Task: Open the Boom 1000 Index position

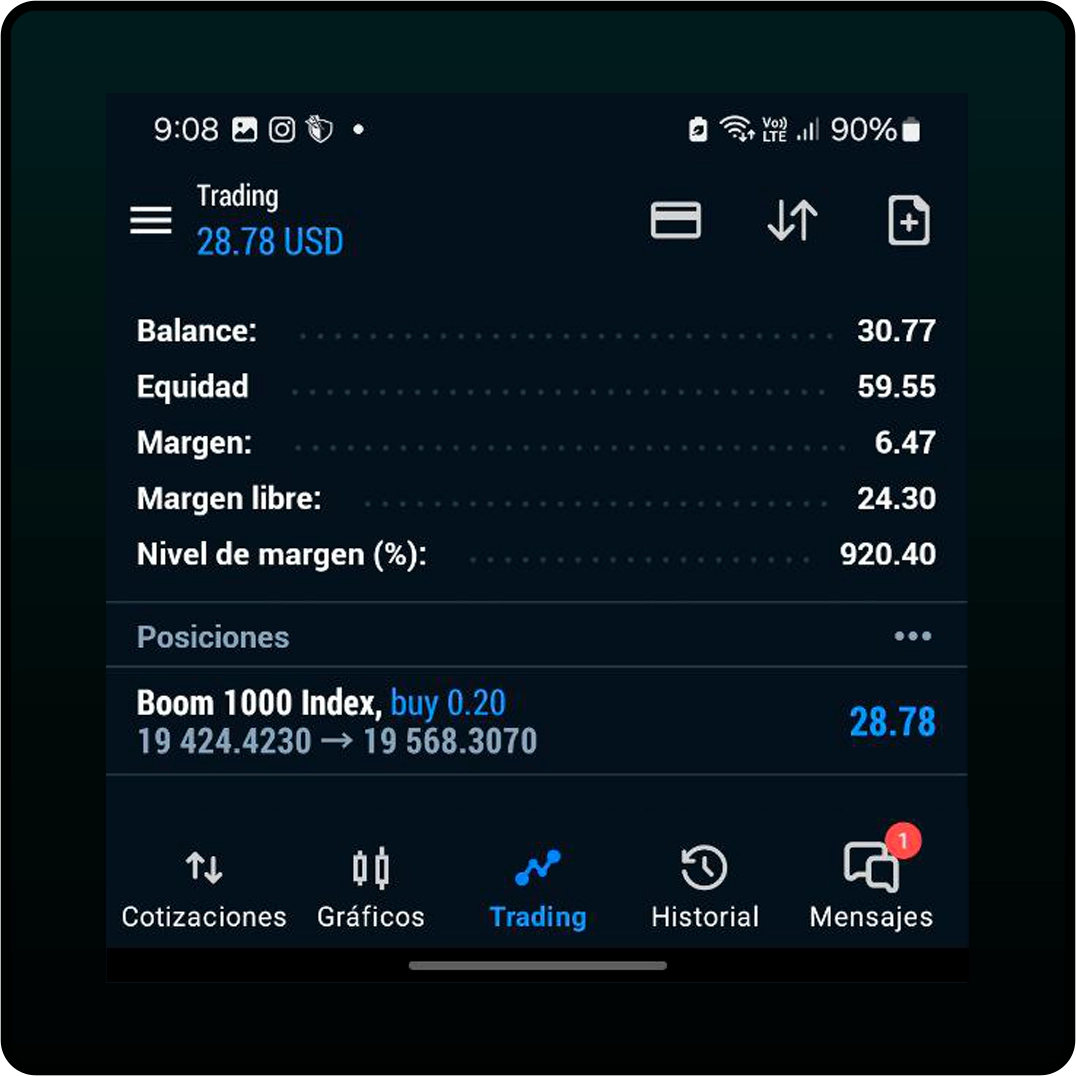Action: click(536, 722)
